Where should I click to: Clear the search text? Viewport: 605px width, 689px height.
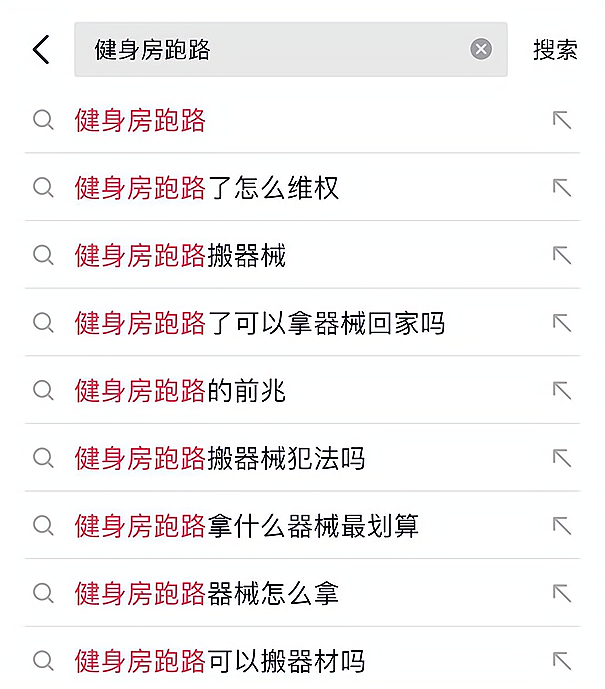click(x=481, y=50)
